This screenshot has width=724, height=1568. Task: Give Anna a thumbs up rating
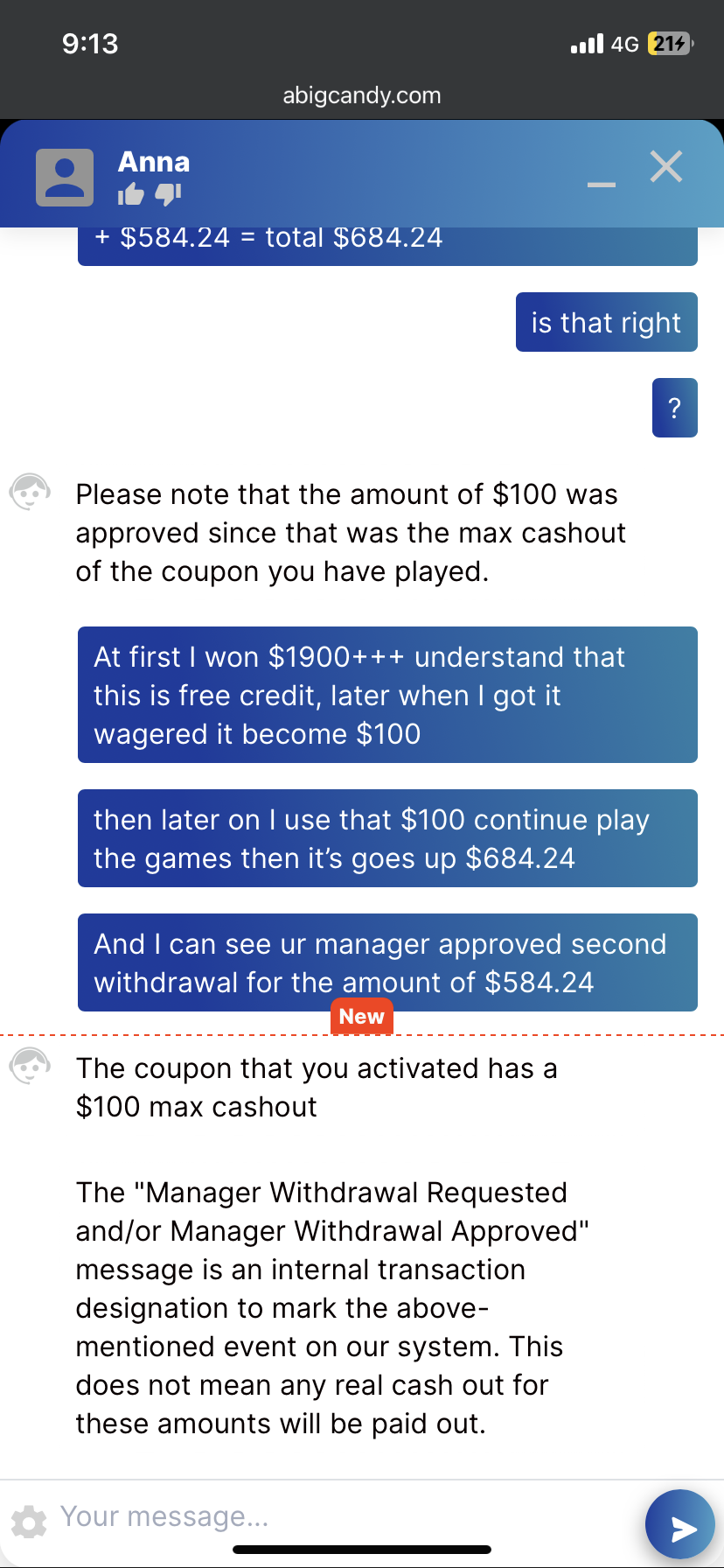(x=131, y=193)
